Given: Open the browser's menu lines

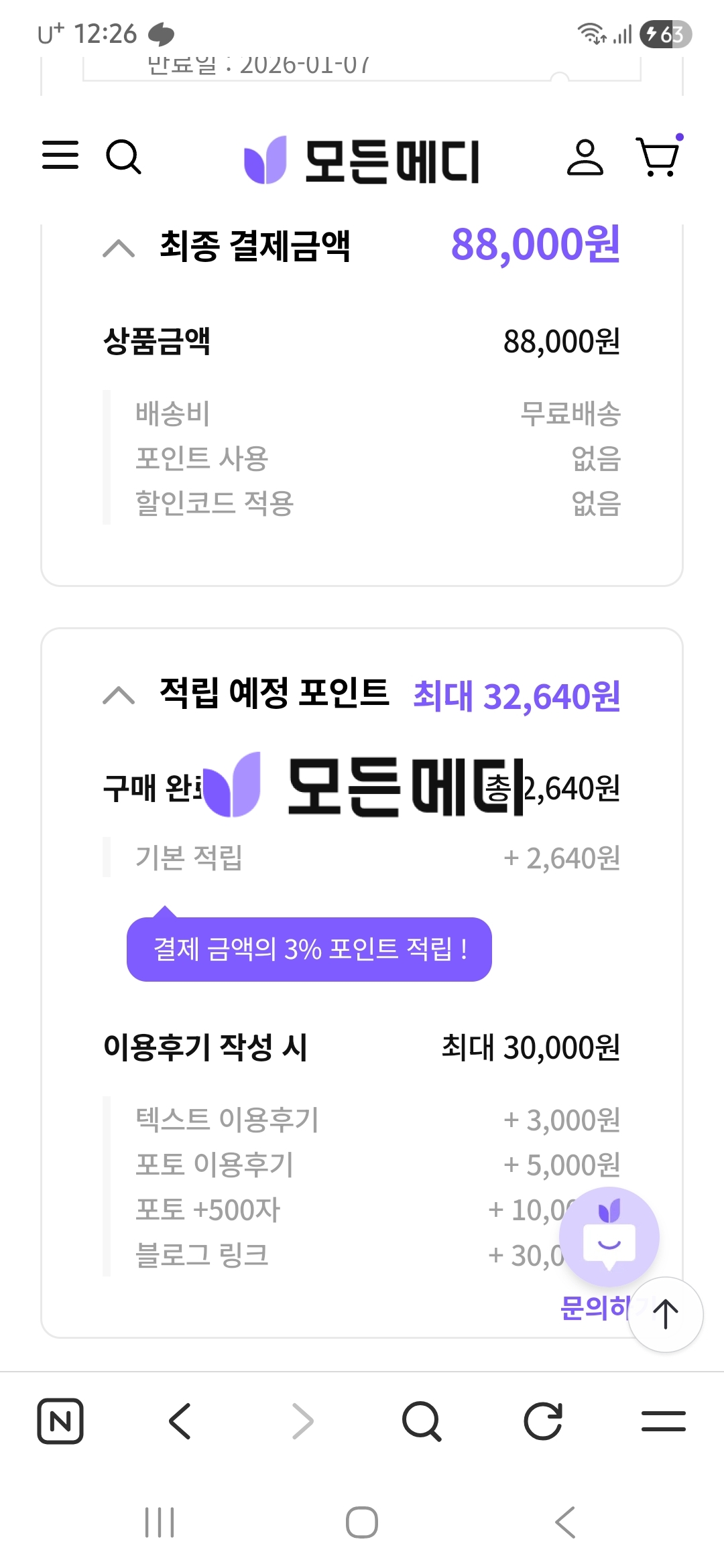Looking at the screenshot, I should 663,1421.
